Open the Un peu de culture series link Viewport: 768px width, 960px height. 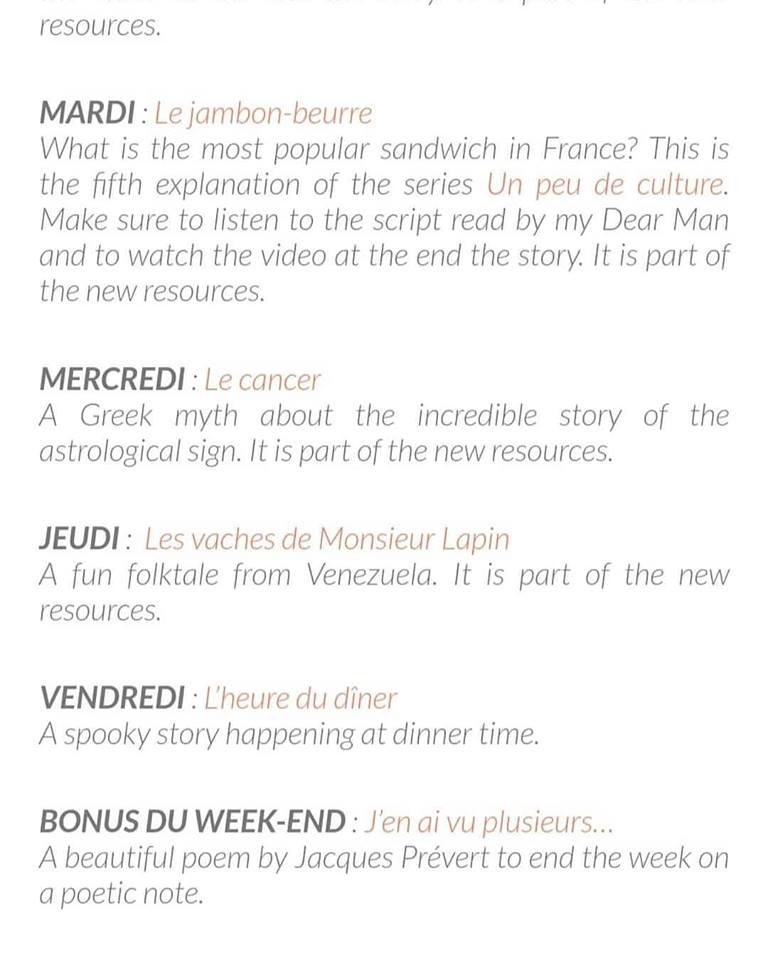coord(605,185)
